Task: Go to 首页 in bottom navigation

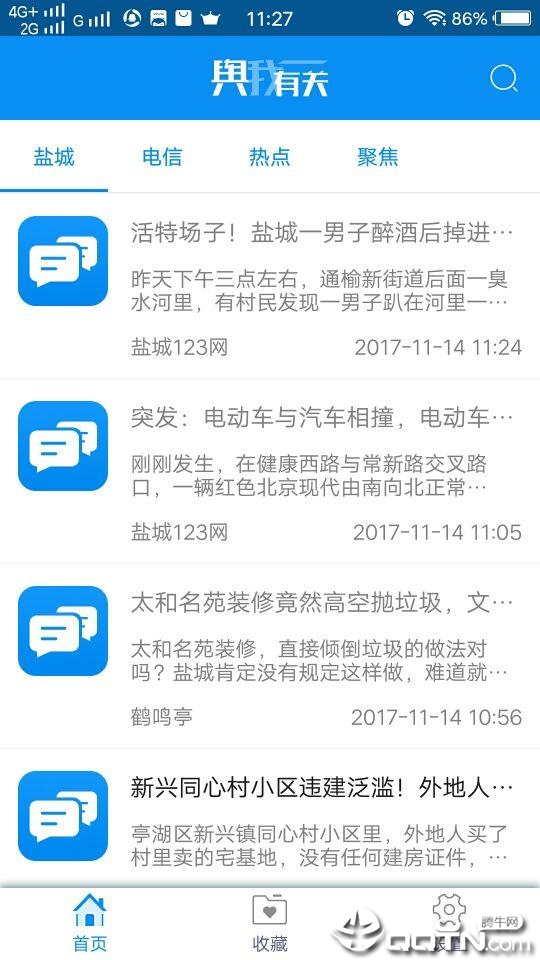Action: coord(89,924)
